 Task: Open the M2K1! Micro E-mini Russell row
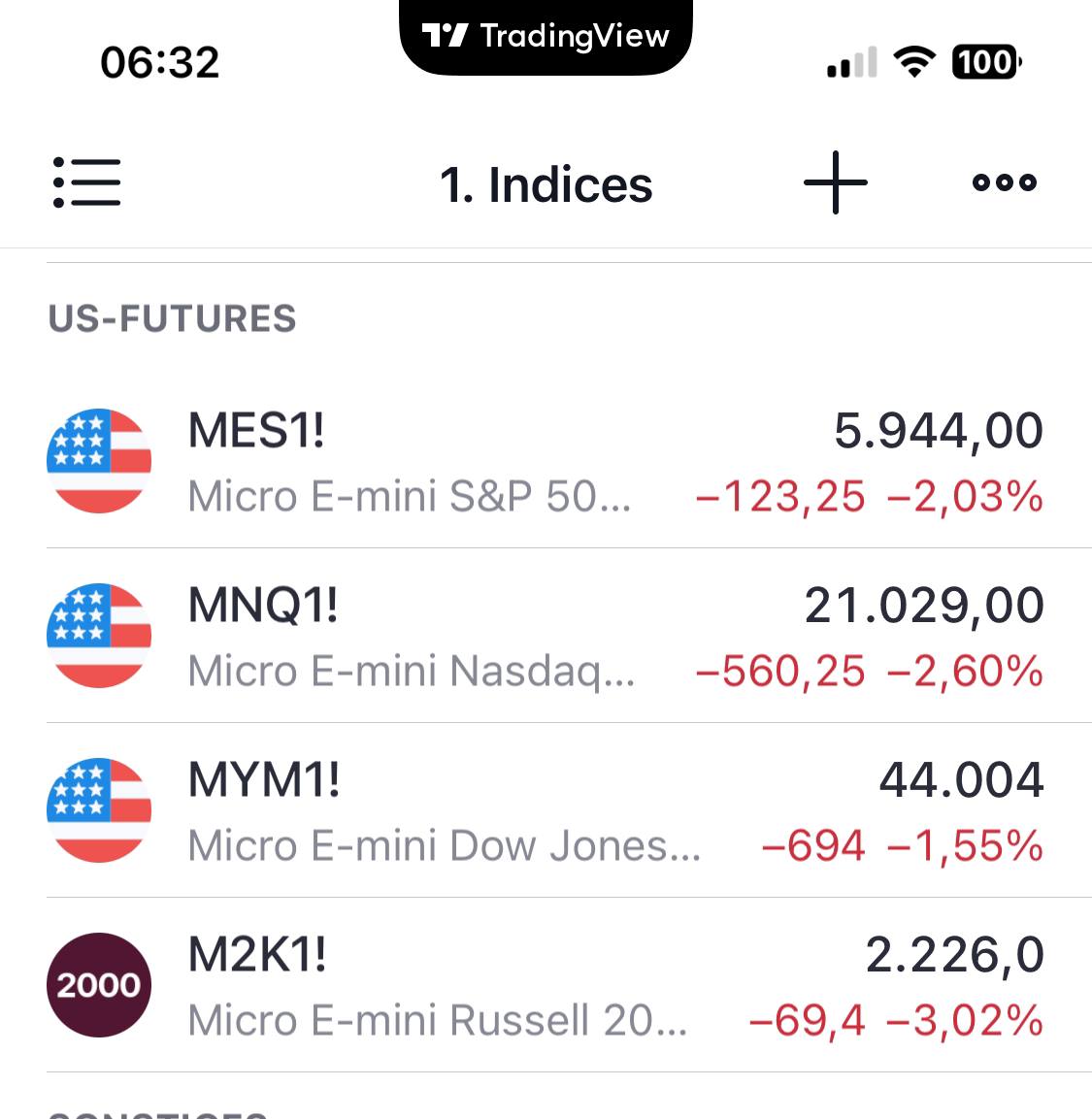point(546,986)
